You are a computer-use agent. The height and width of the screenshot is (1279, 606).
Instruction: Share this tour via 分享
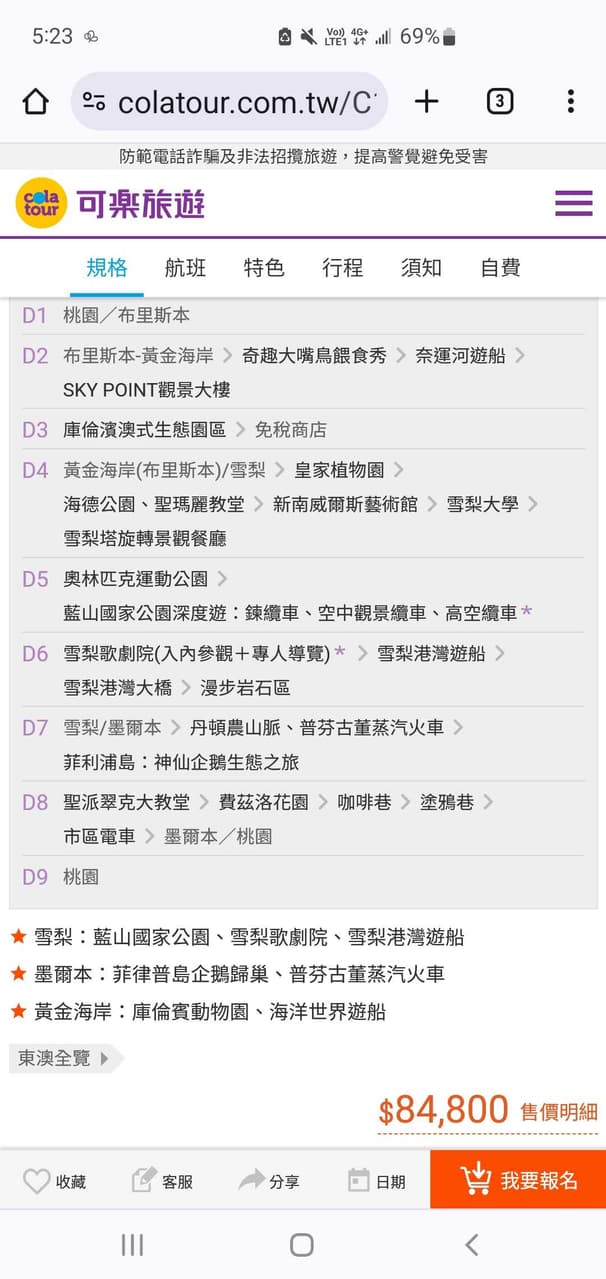[x=269, y=1181]
